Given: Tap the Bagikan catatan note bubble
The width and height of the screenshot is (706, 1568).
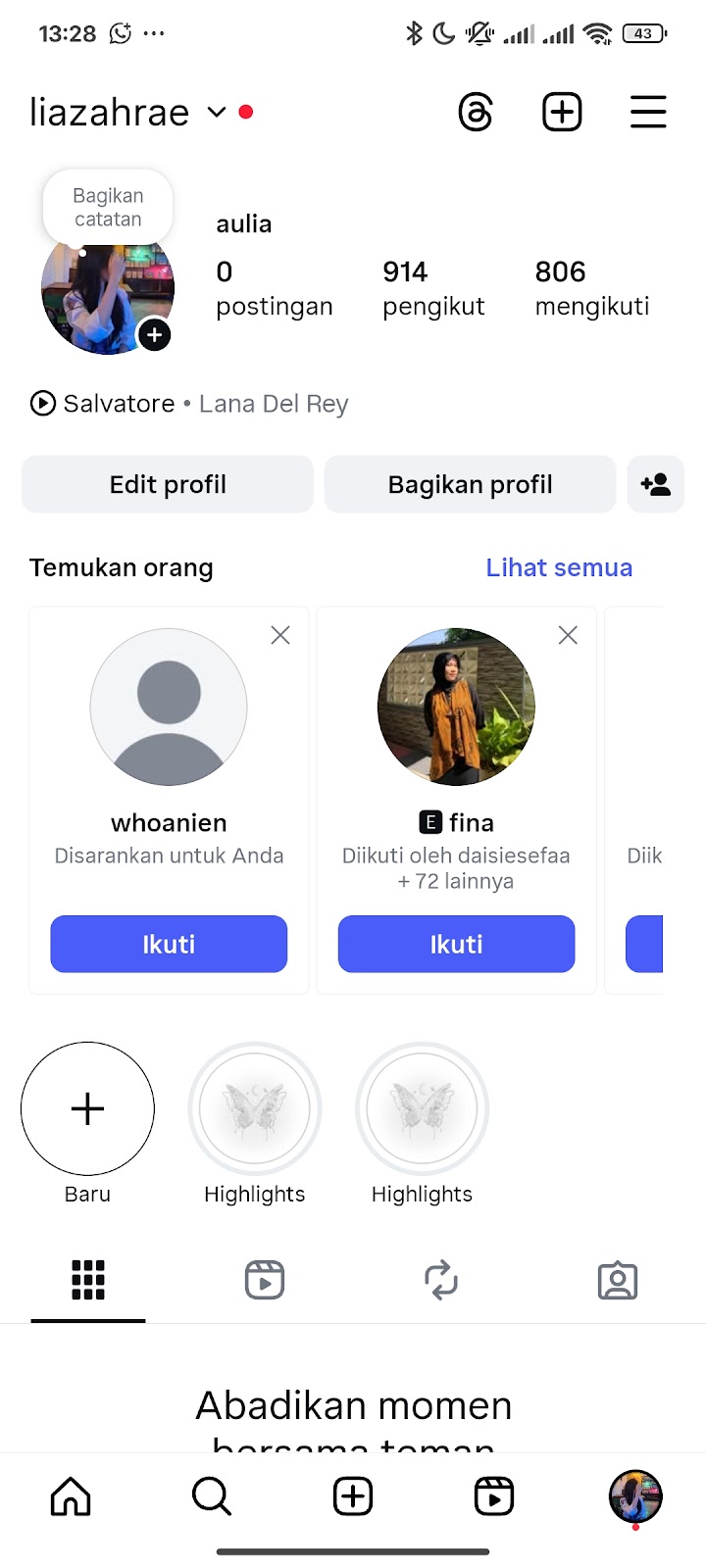Looking at the screenshot, I should (x=108, y=208).
